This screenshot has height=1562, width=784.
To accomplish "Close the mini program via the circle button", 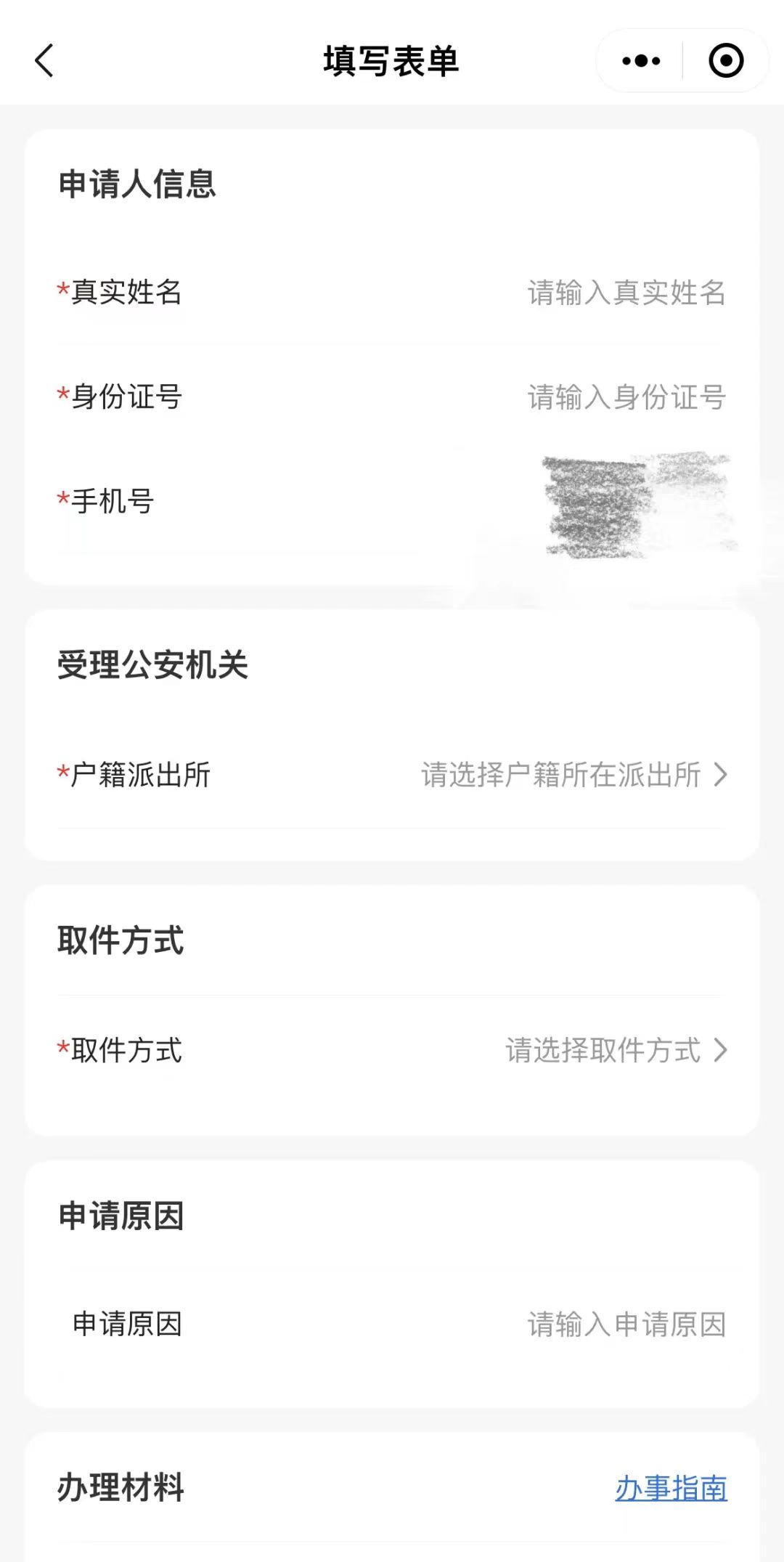I will tap(725, 61).
